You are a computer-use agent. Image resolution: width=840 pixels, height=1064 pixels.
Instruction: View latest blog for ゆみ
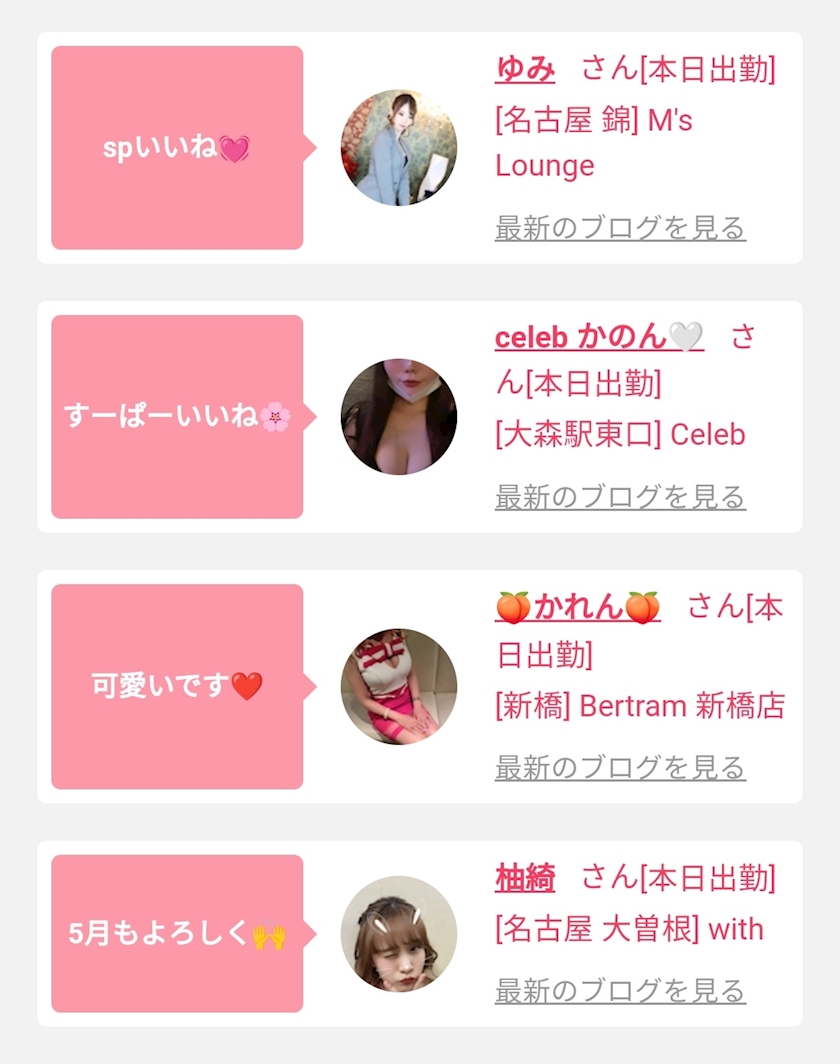tap(620, 228)
